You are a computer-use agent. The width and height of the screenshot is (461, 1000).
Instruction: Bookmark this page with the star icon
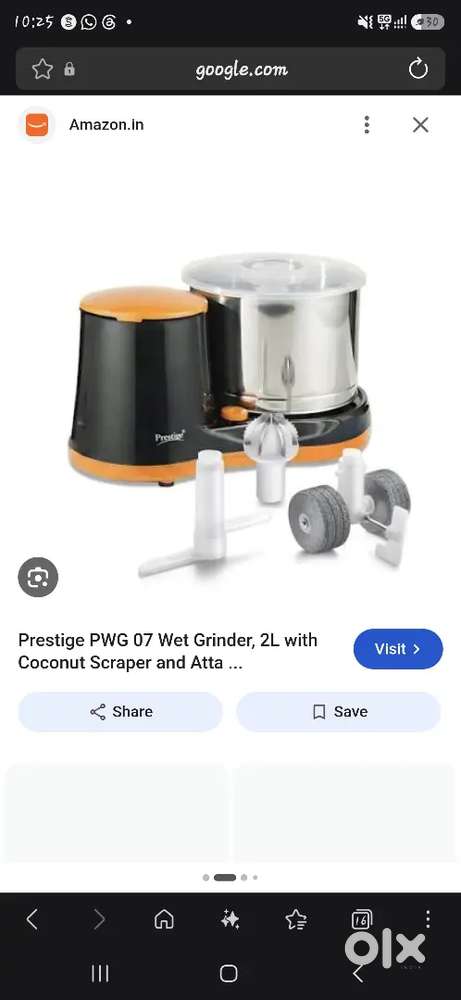pos(42,69)
